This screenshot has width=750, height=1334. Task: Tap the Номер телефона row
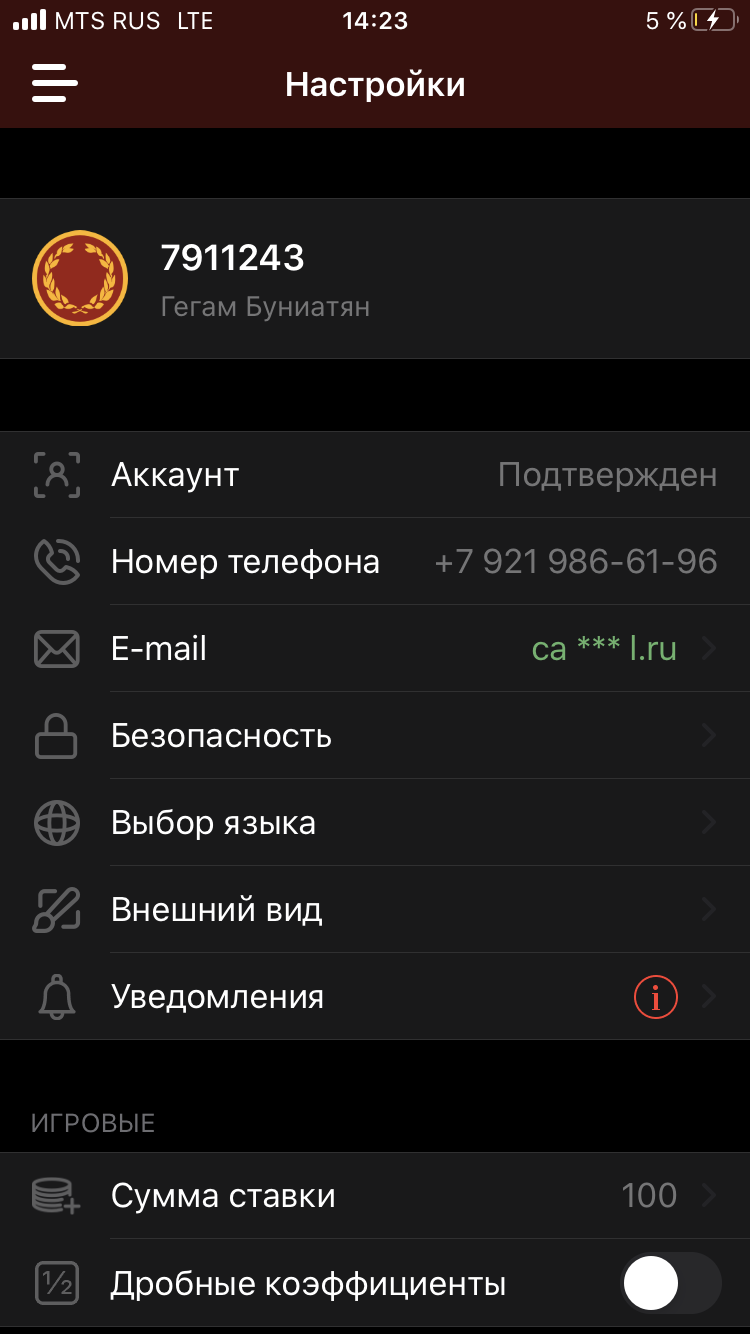tap(375, 562)
